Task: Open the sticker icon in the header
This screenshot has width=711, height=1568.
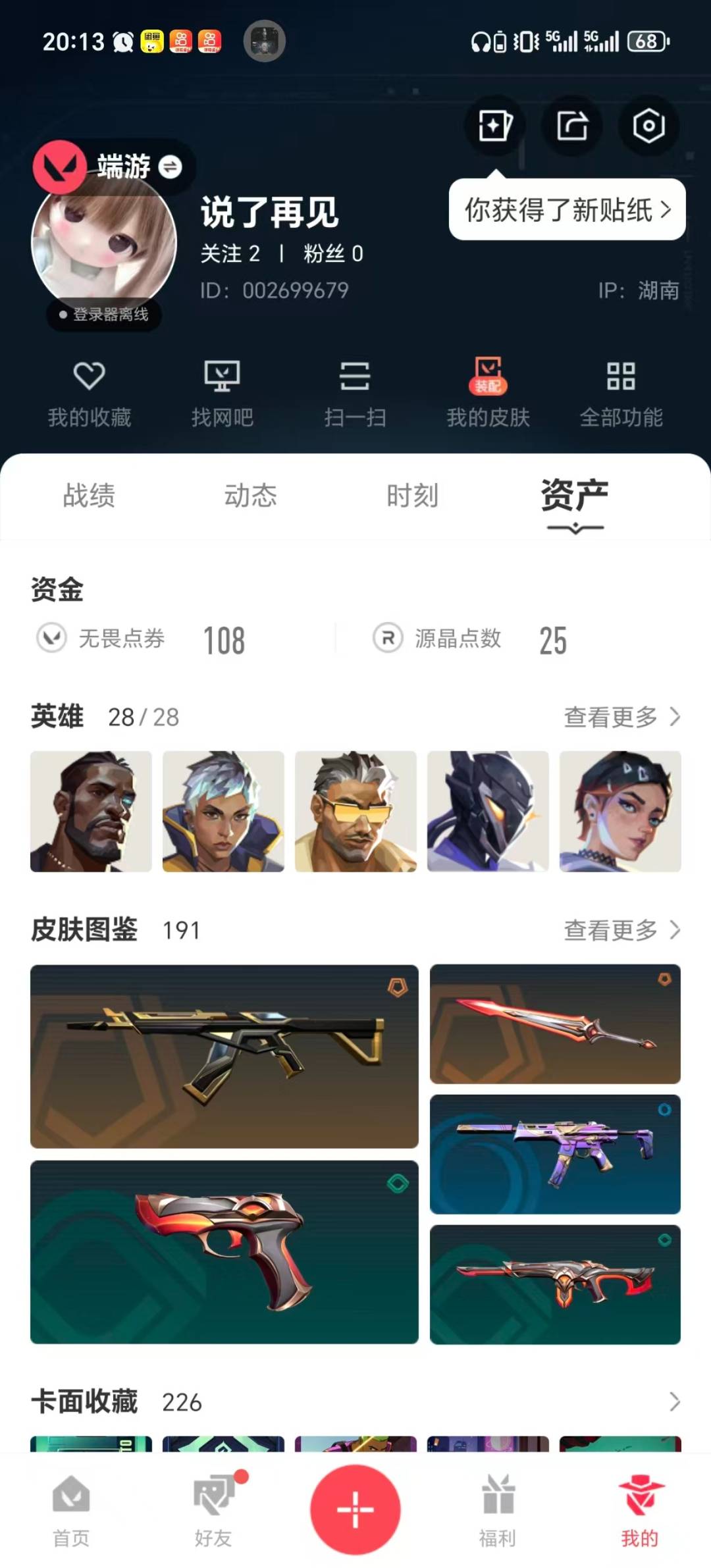Action: coord(495,126)
